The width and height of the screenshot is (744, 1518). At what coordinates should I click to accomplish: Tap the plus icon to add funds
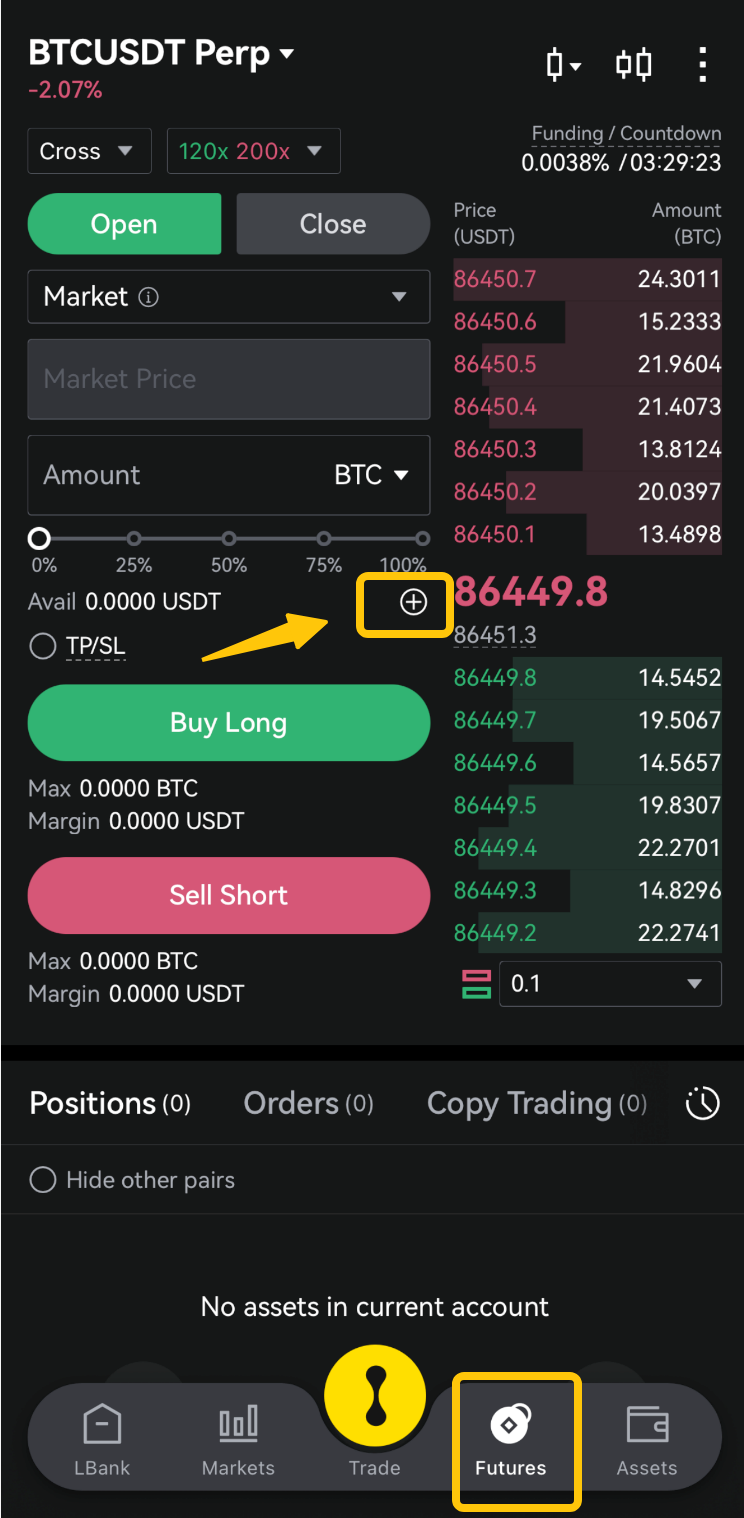click(413, 602)
